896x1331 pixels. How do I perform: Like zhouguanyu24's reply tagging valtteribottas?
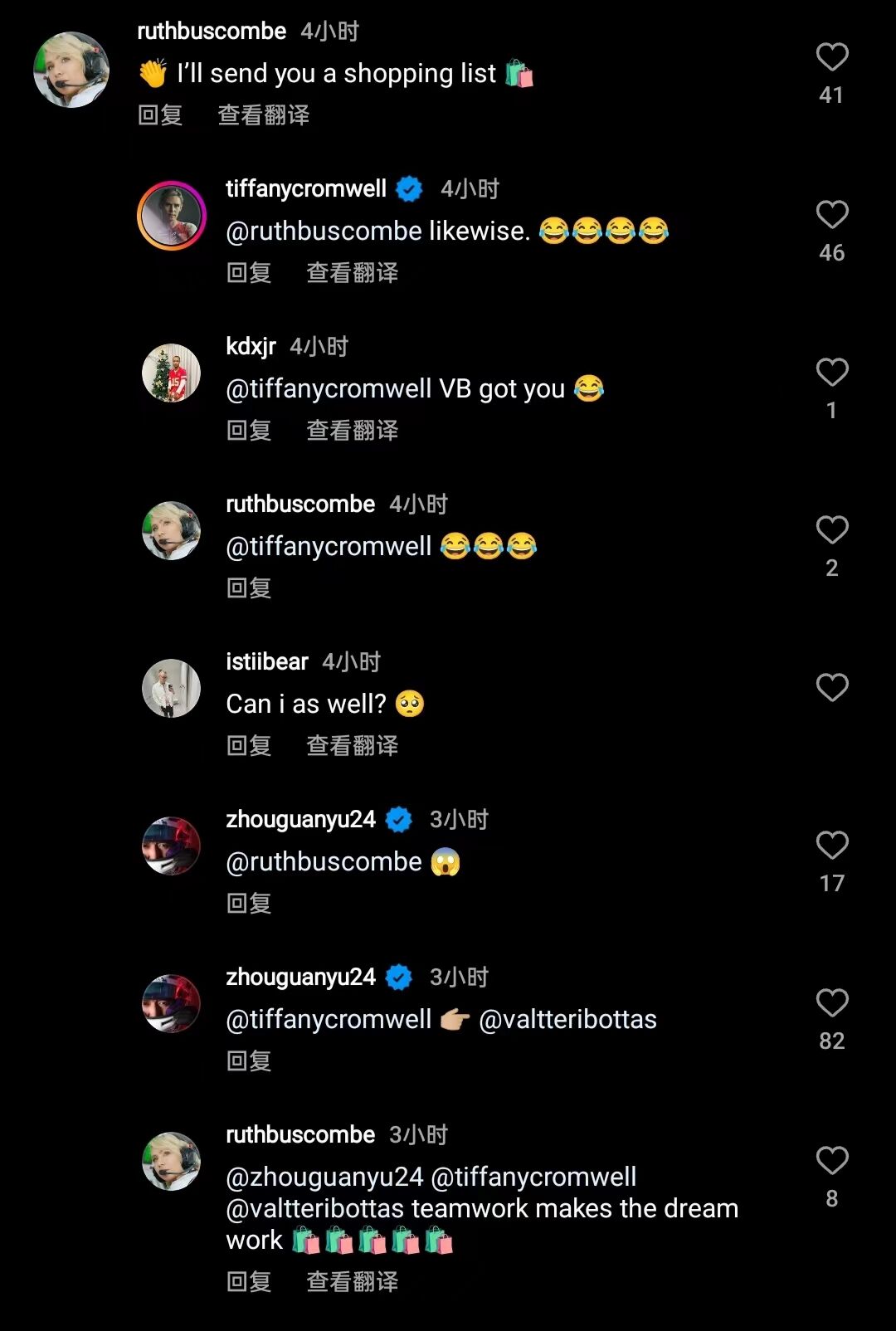[x=832, y=1003]
